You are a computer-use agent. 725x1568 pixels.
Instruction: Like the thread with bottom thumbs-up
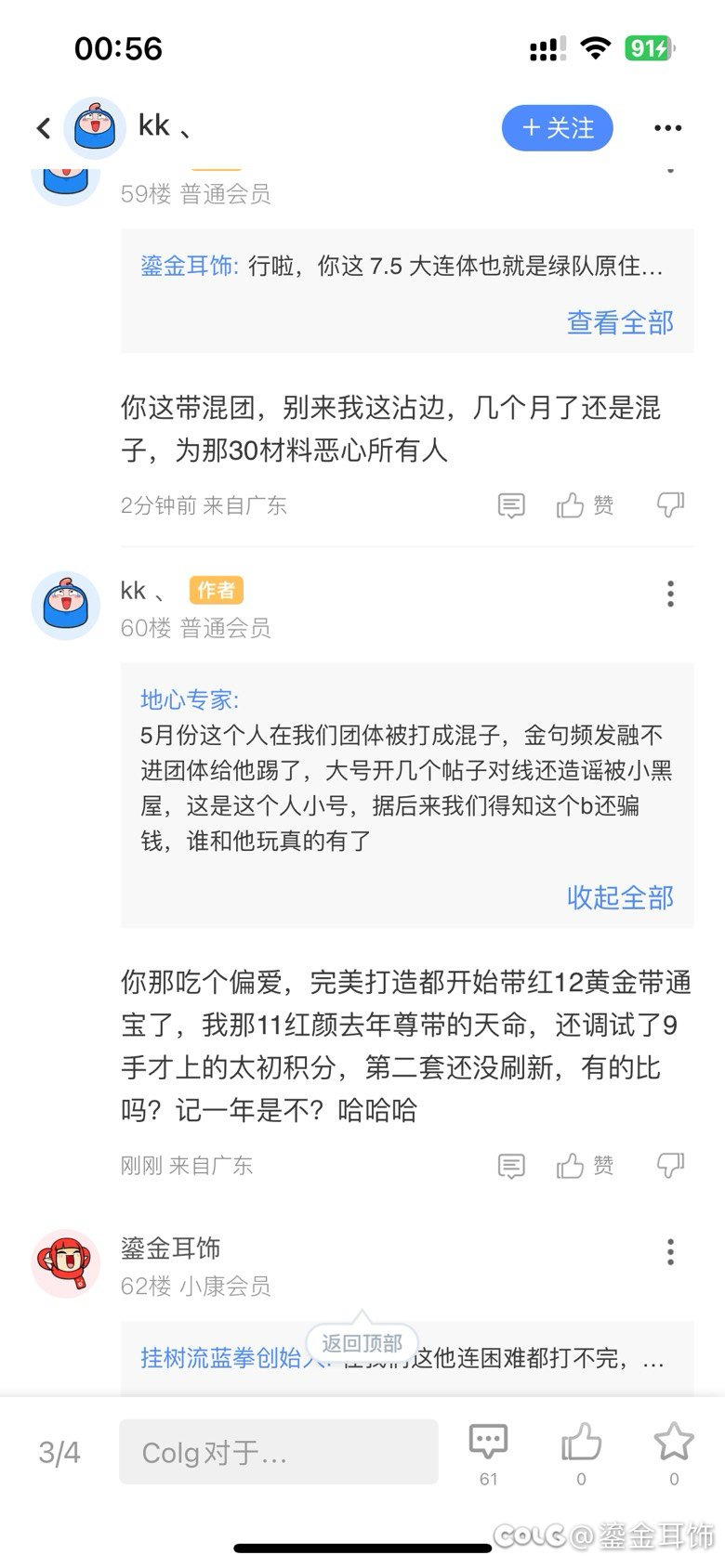(x=582, y=1451)
